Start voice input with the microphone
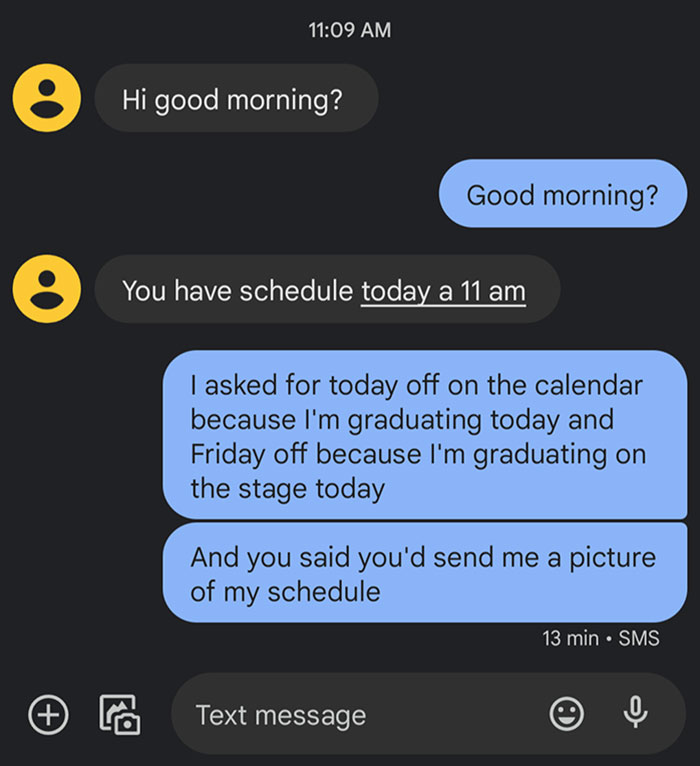The image size is (700, 766). [635, 713]
